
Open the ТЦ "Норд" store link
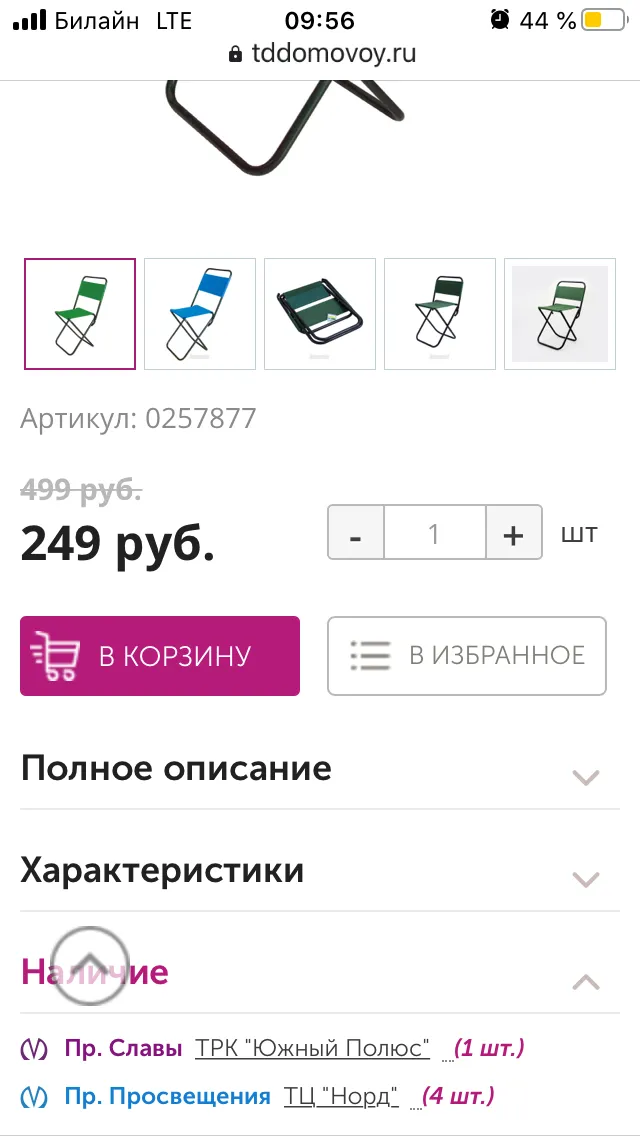[341, 1096]
